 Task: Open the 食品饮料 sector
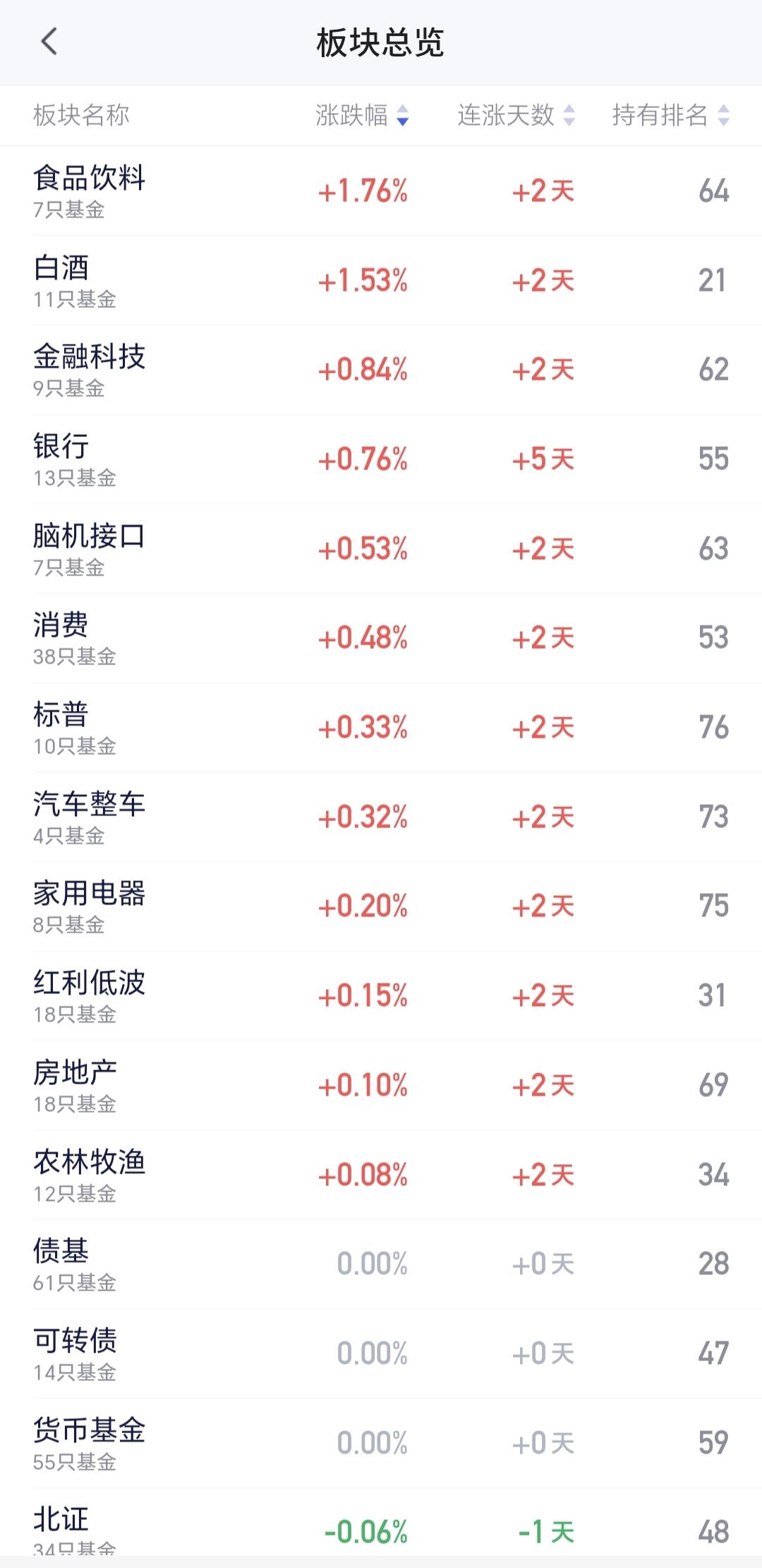381,191
